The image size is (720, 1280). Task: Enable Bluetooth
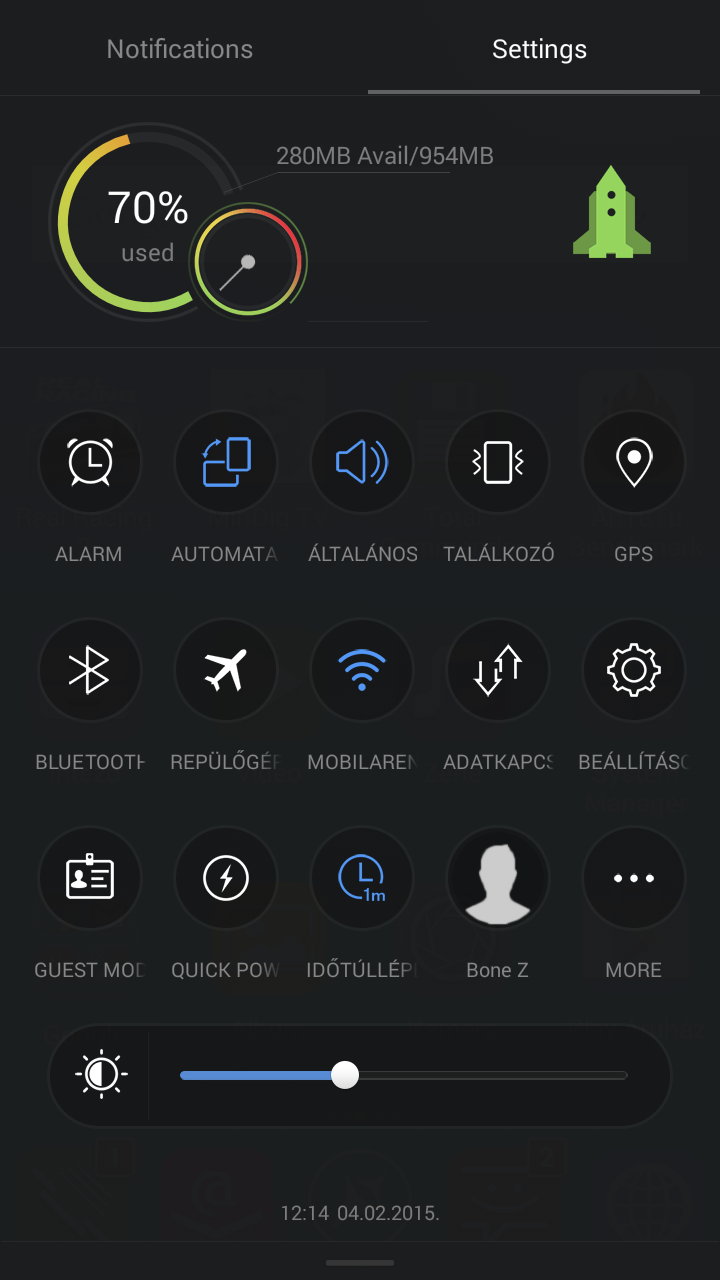(x=90, y=670)
